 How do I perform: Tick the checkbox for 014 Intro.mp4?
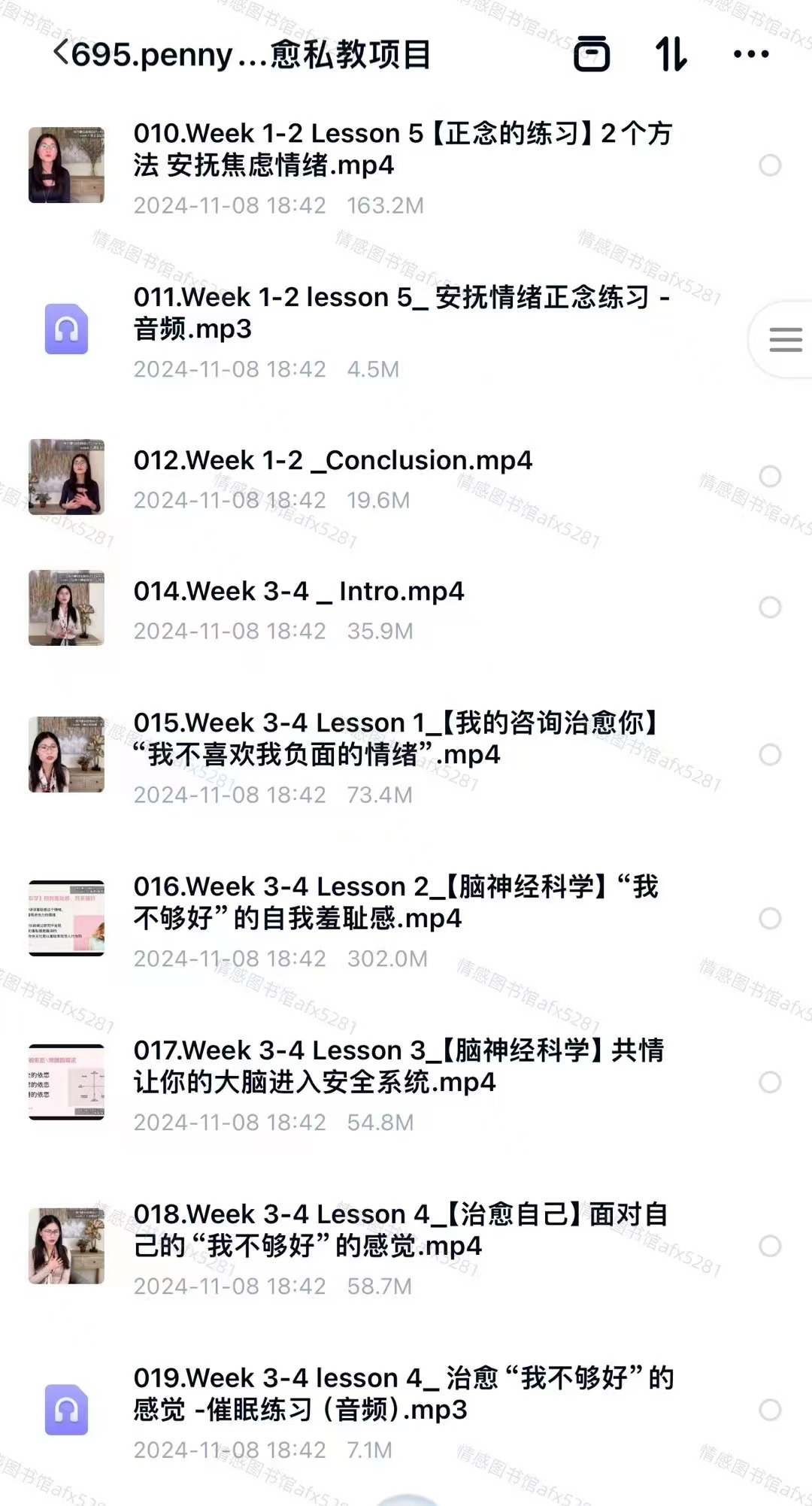(x=770, y=607)
